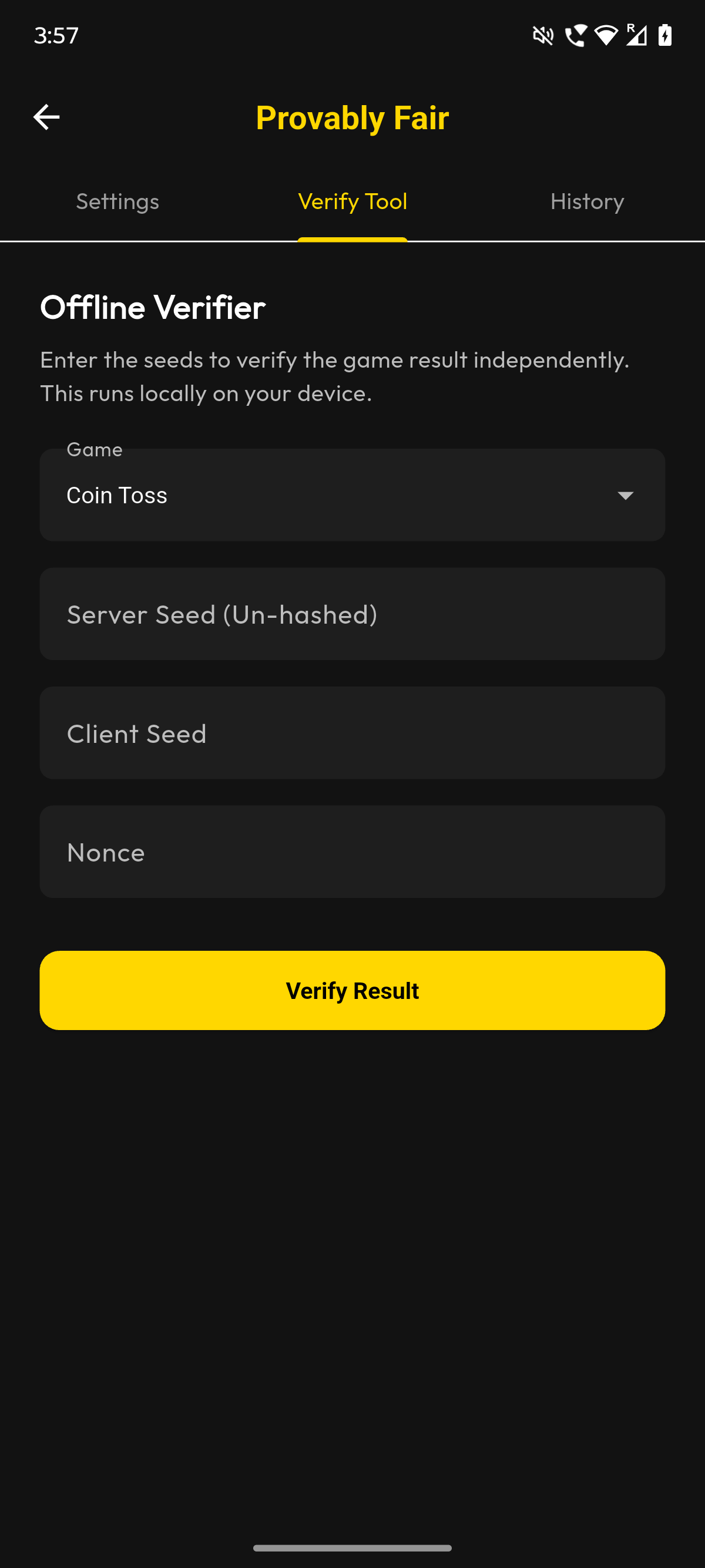
Task: Click the back arrow to leave Provably Fair
Action: (46, 117)
